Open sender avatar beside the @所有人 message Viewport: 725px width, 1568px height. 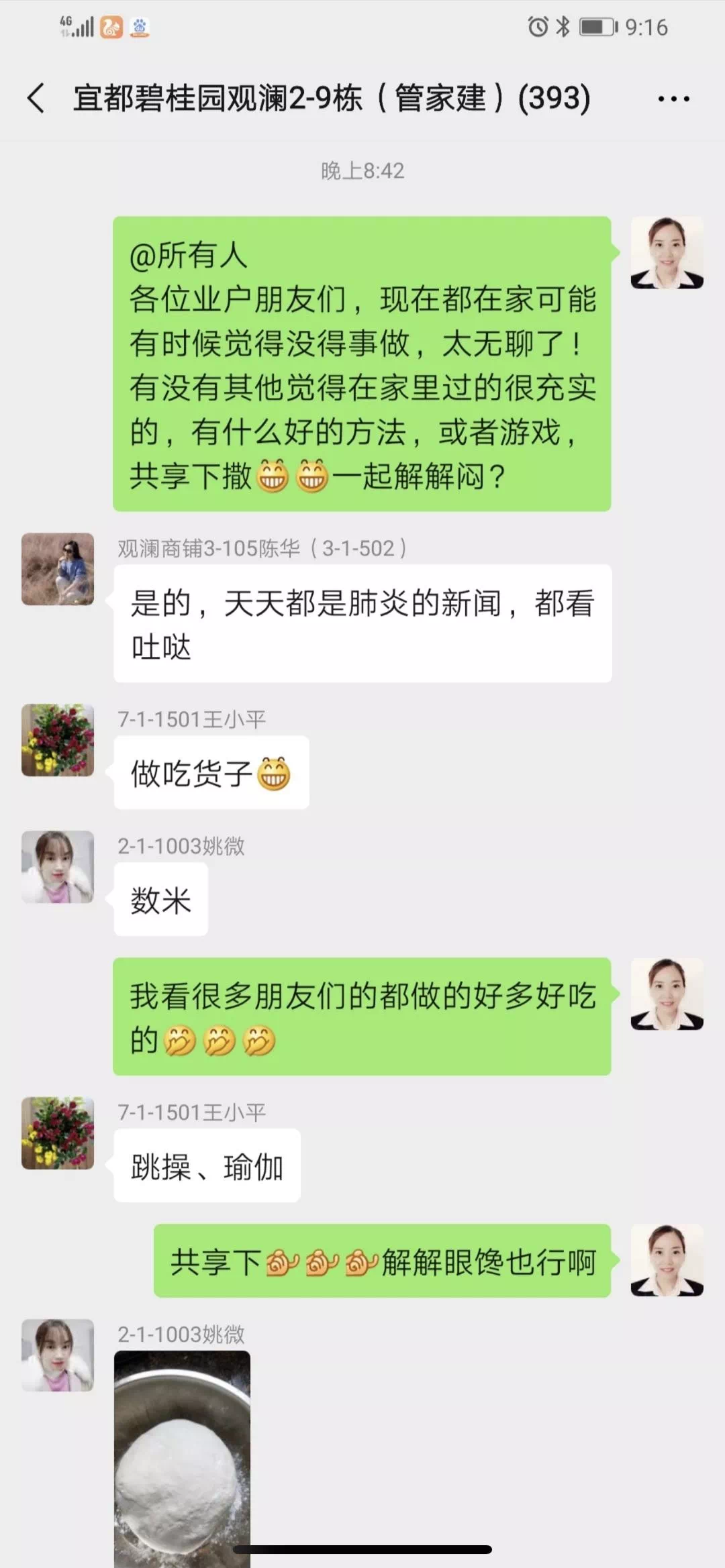tap(667, 253)
